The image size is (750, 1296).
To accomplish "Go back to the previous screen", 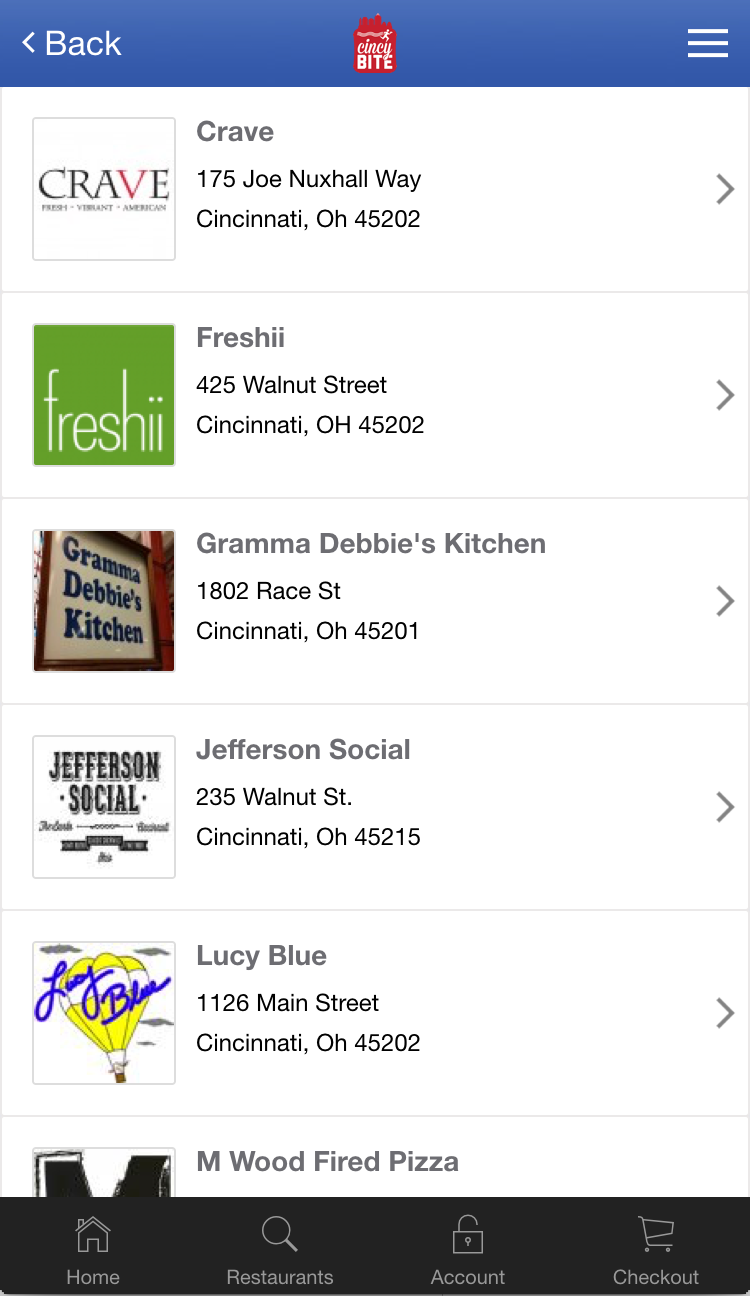I will tap(71, 43).
